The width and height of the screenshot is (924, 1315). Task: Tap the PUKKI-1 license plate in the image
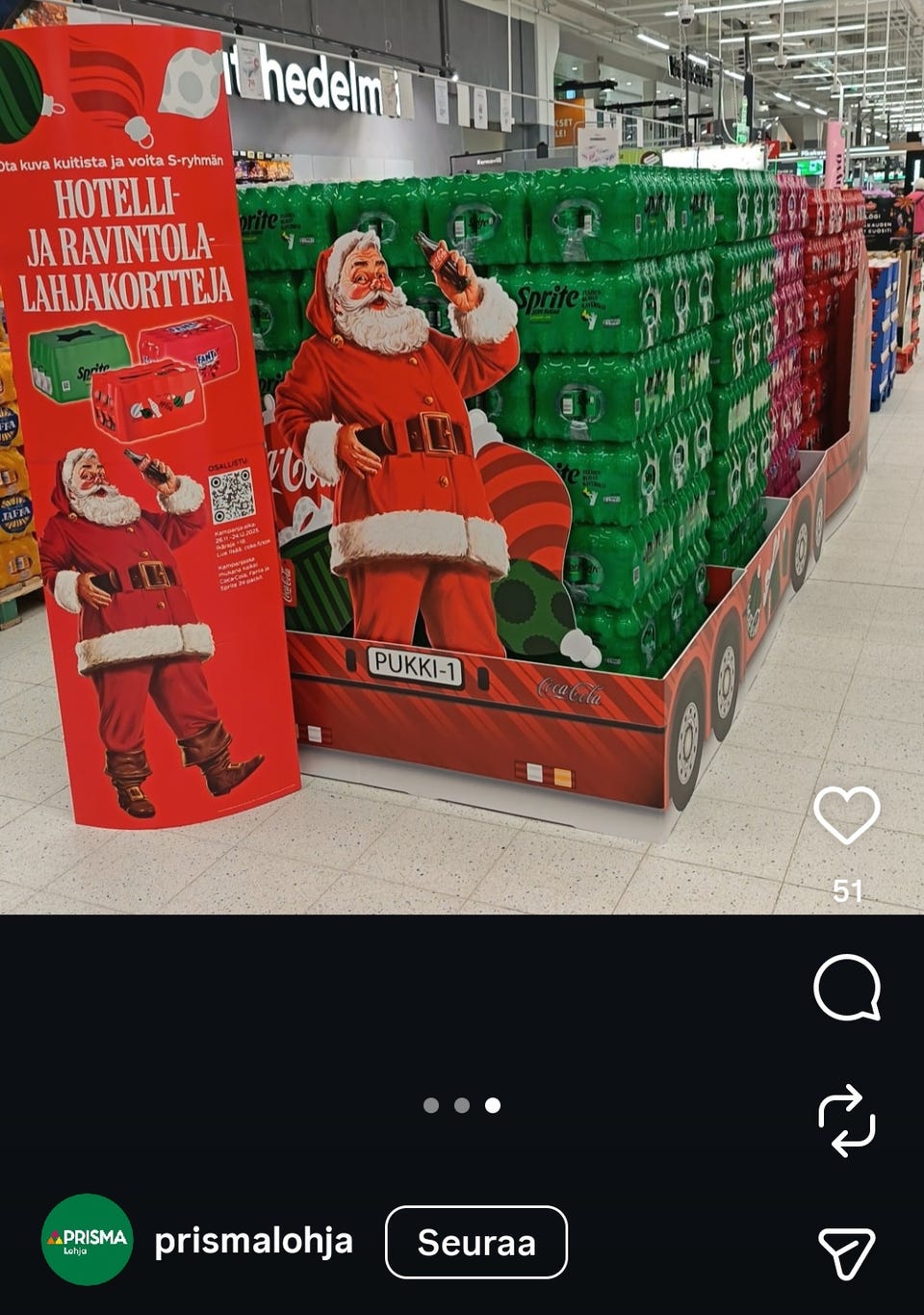(416, 664)
